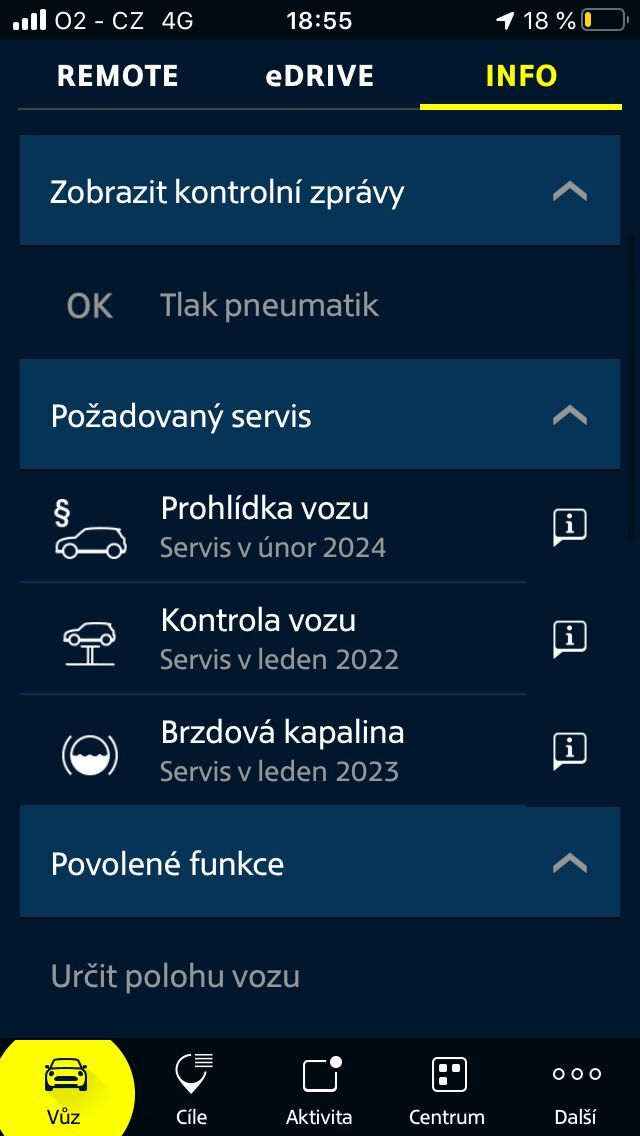
Task: Switch to the eDRIVE tab
Action: coord(319,76)
